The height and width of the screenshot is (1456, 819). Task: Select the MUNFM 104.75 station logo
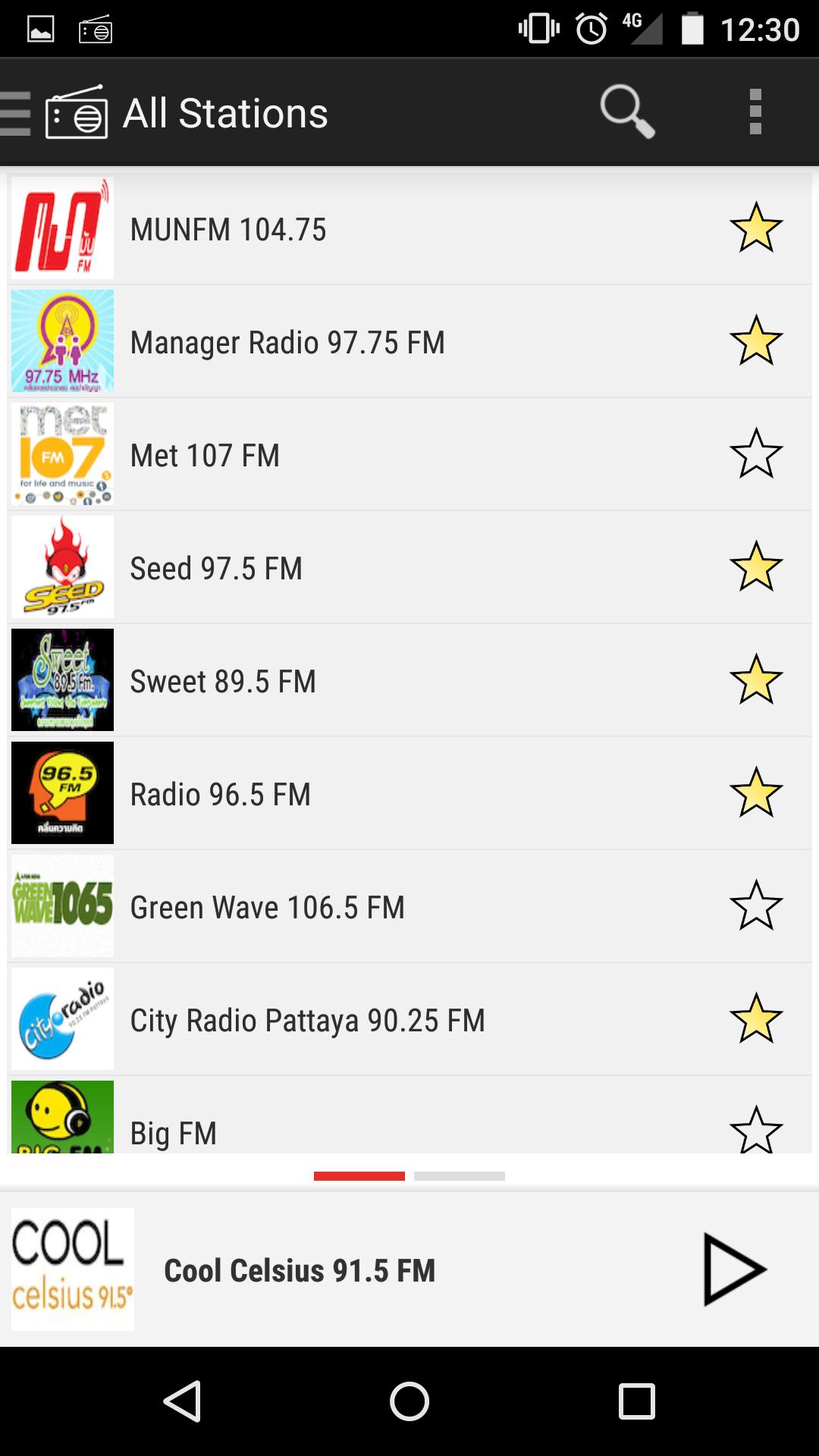[x=61, y=227]
